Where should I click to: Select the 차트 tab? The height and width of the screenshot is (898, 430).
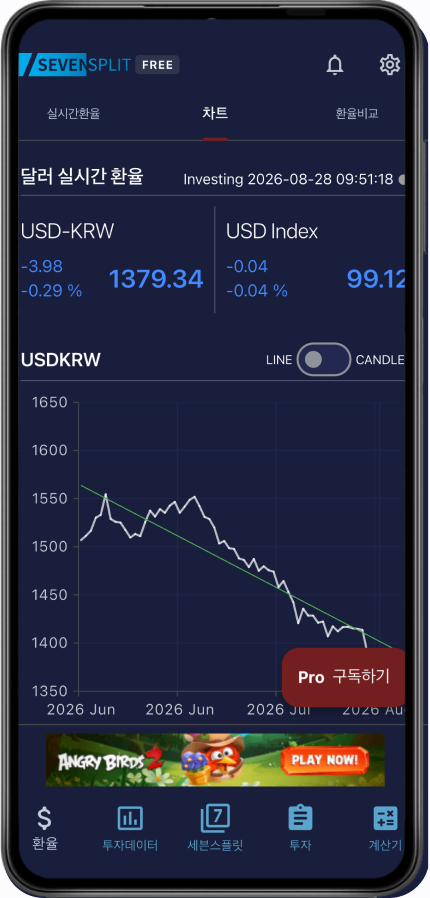point(215,113)
